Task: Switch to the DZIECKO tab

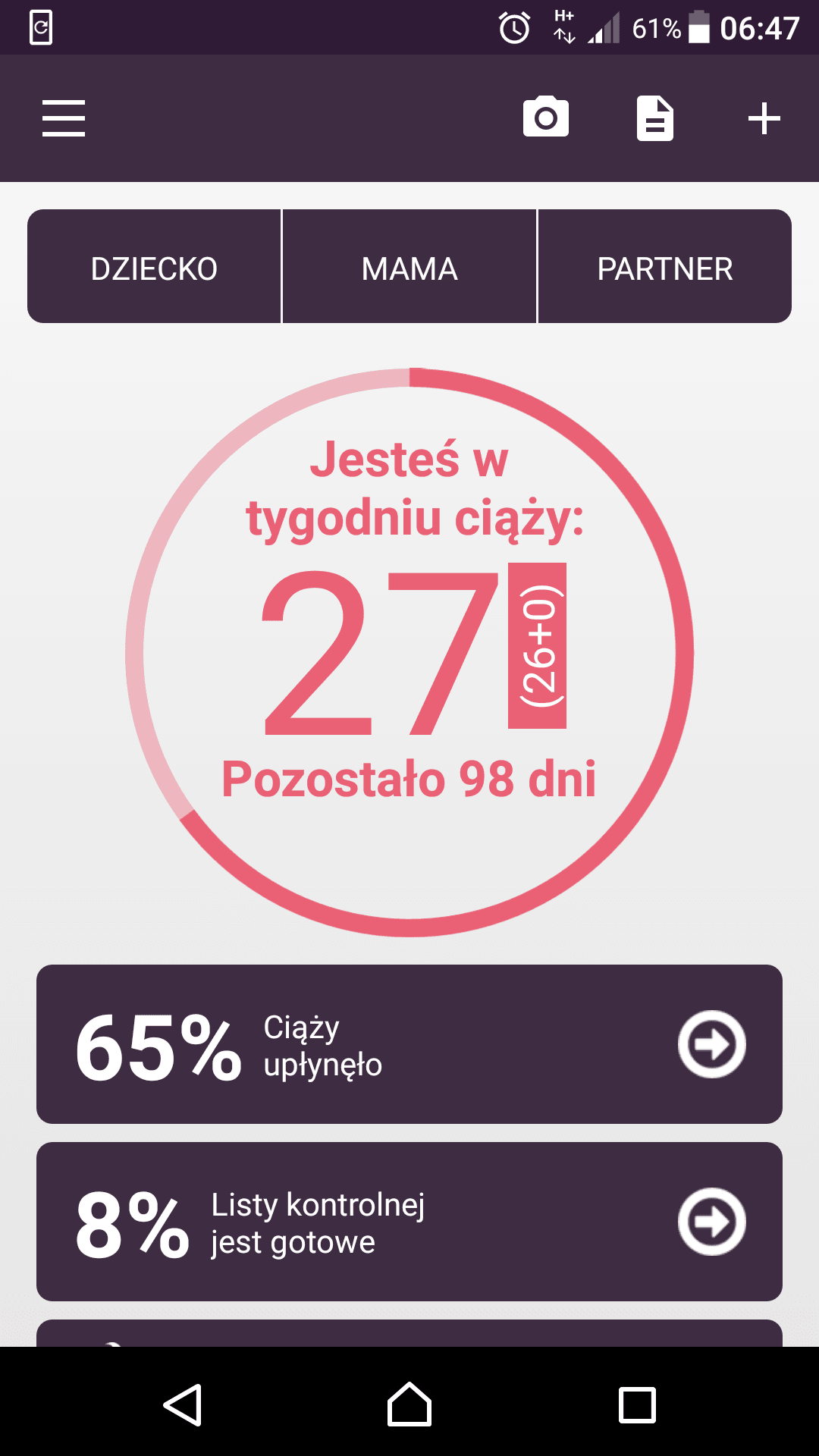Action: coord(154,268)
